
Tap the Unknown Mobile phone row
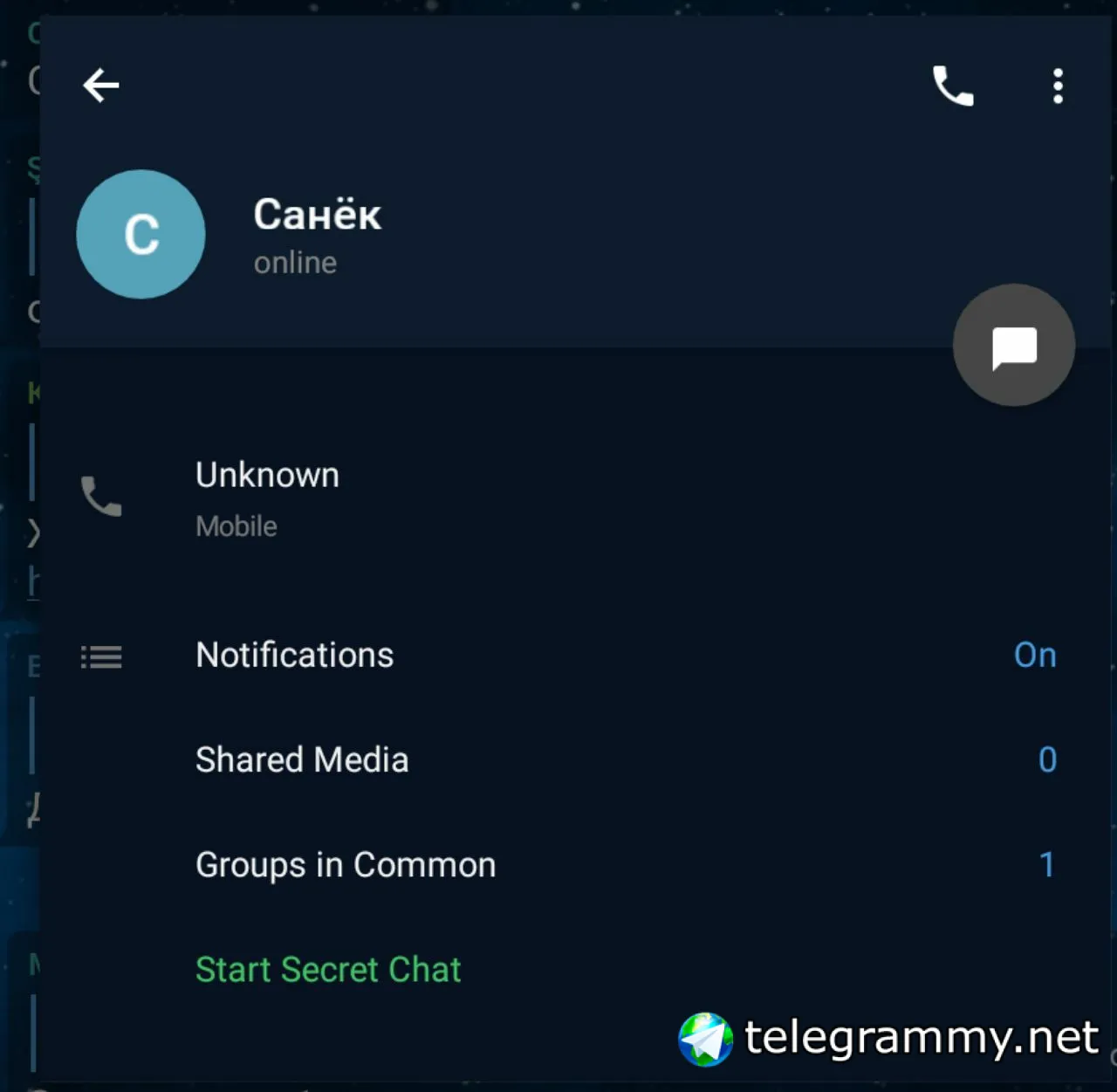point(267,498)
